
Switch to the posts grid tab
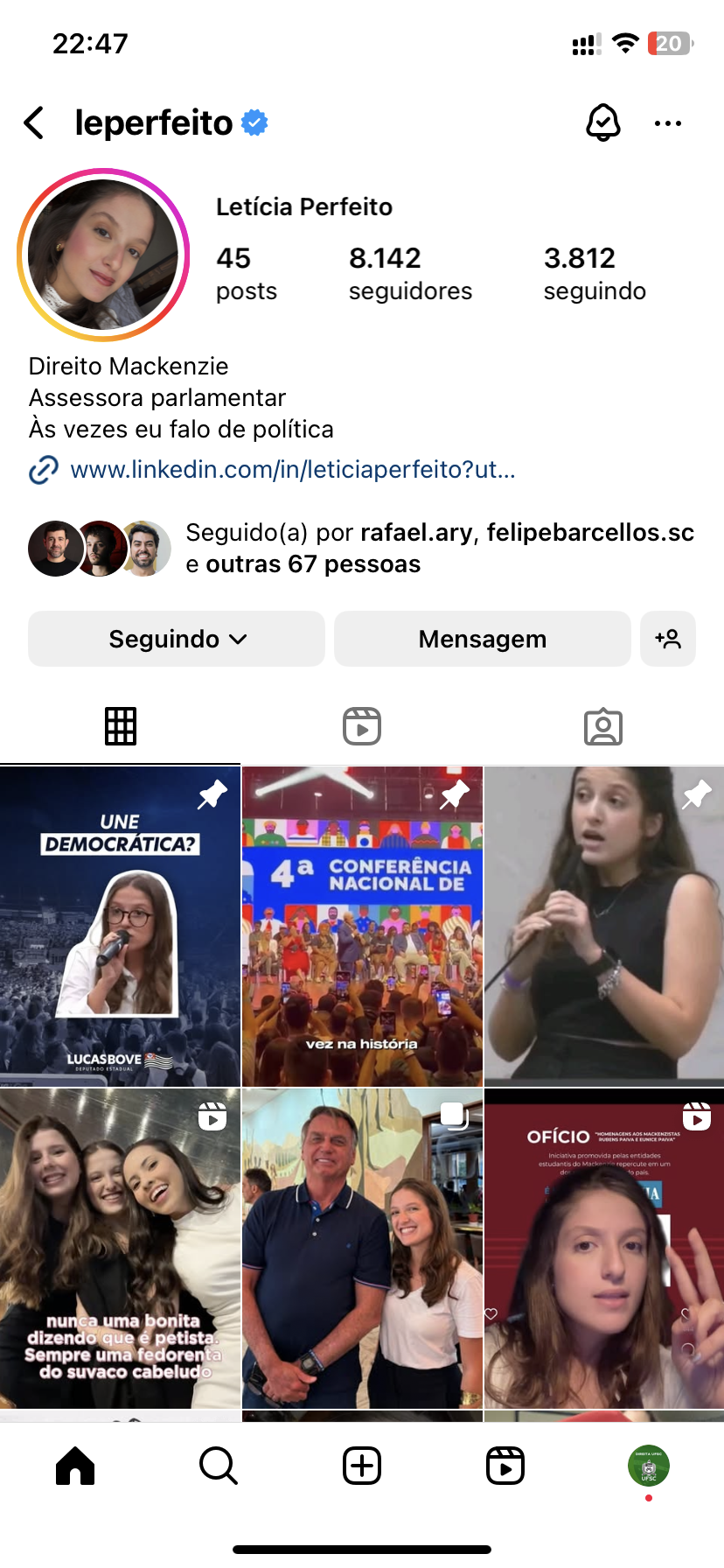[x=121, y=726]
